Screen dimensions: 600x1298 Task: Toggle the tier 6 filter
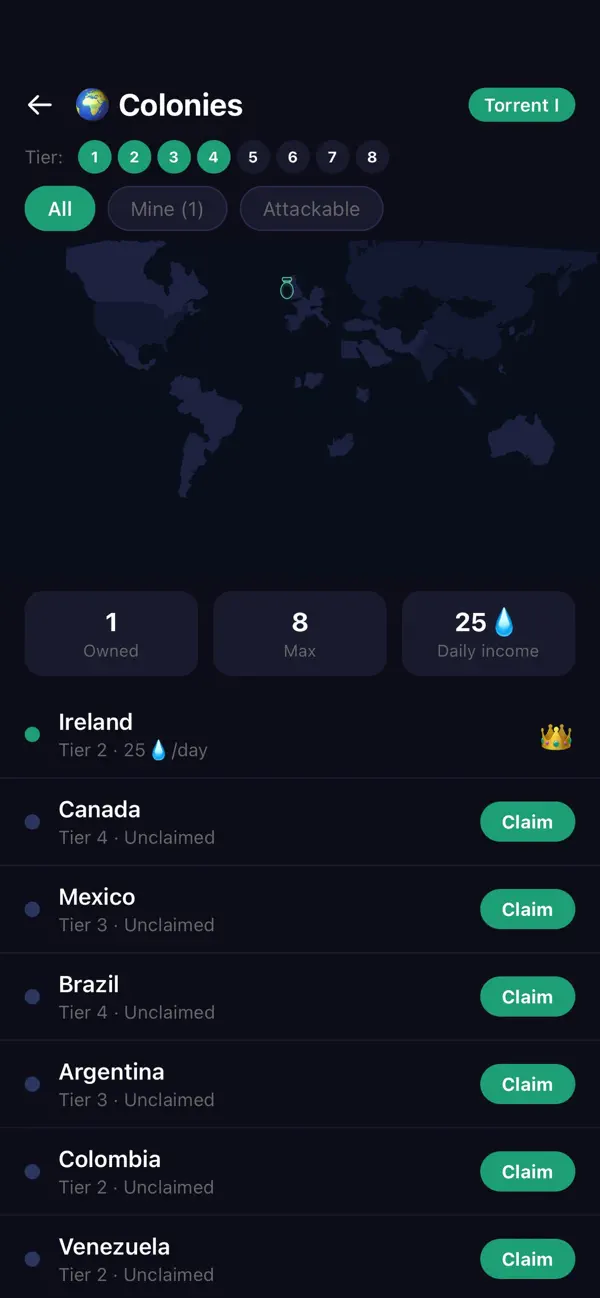tap(293, 157)
